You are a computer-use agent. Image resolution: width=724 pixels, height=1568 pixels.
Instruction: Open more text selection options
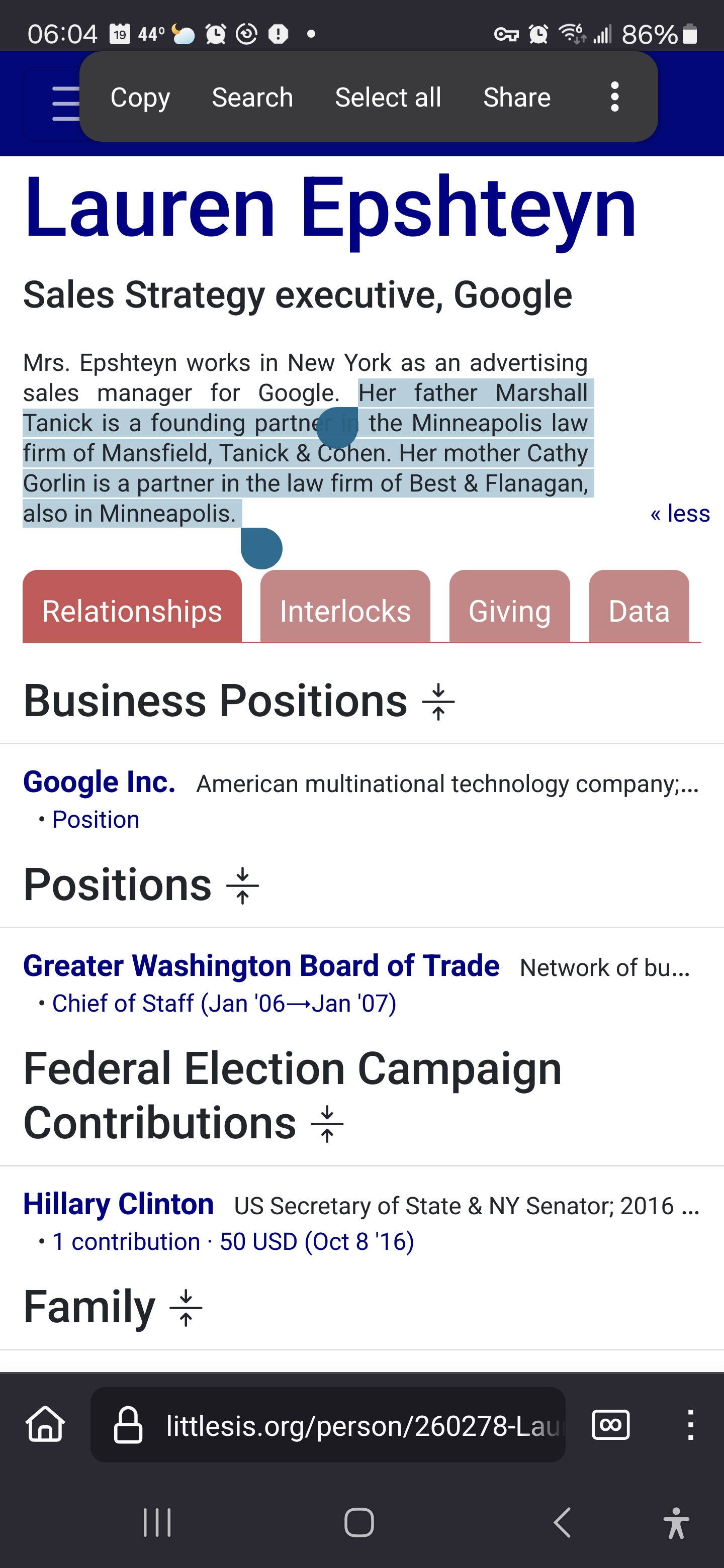(614, 97)
